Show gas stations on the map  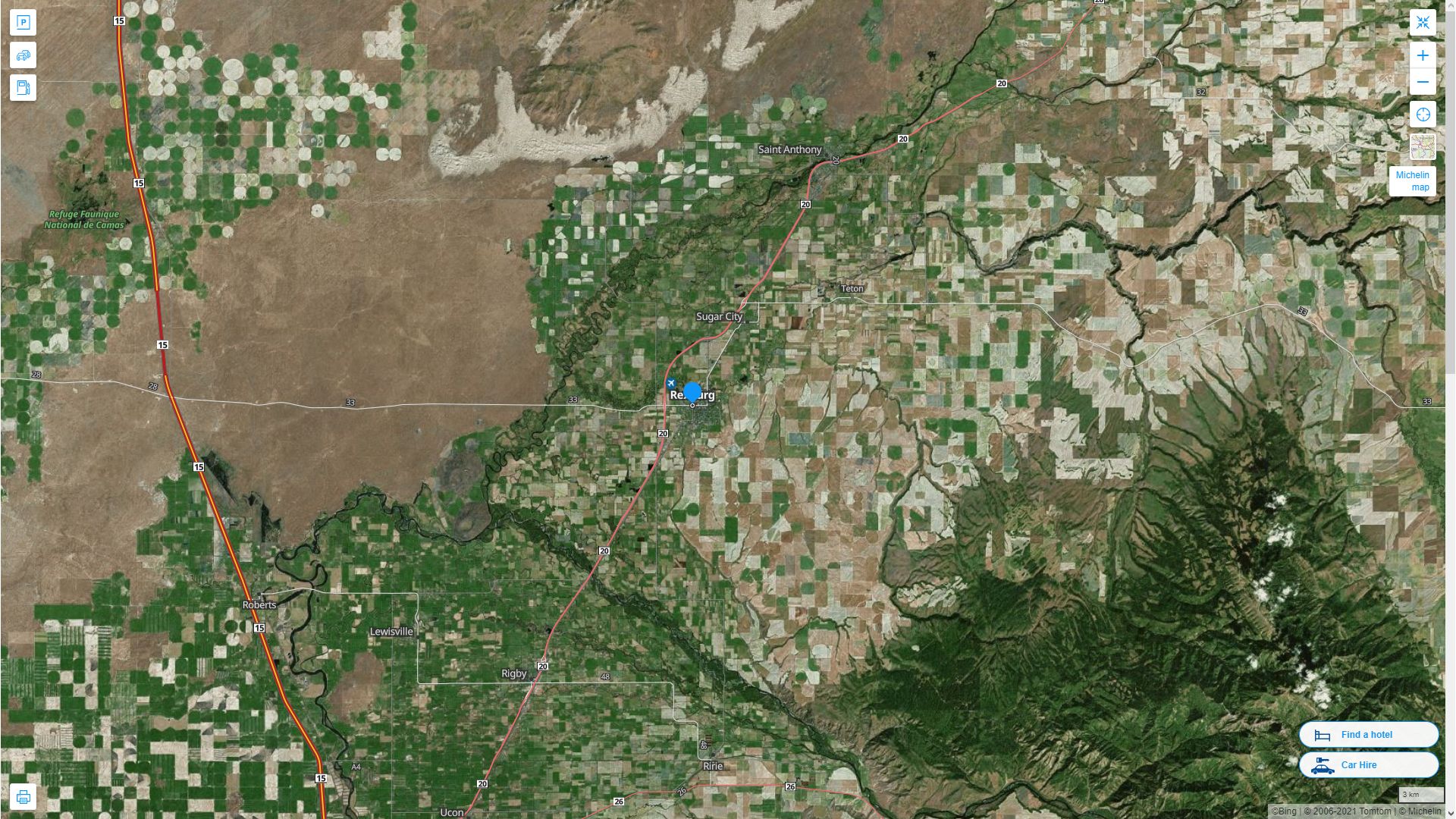click(23, 88)
